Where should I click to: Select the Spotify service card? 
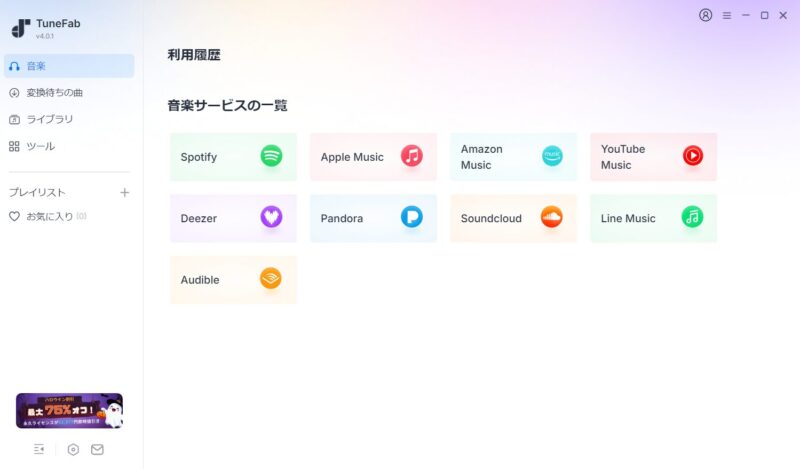pyautogui.click(x=233, y=157)
